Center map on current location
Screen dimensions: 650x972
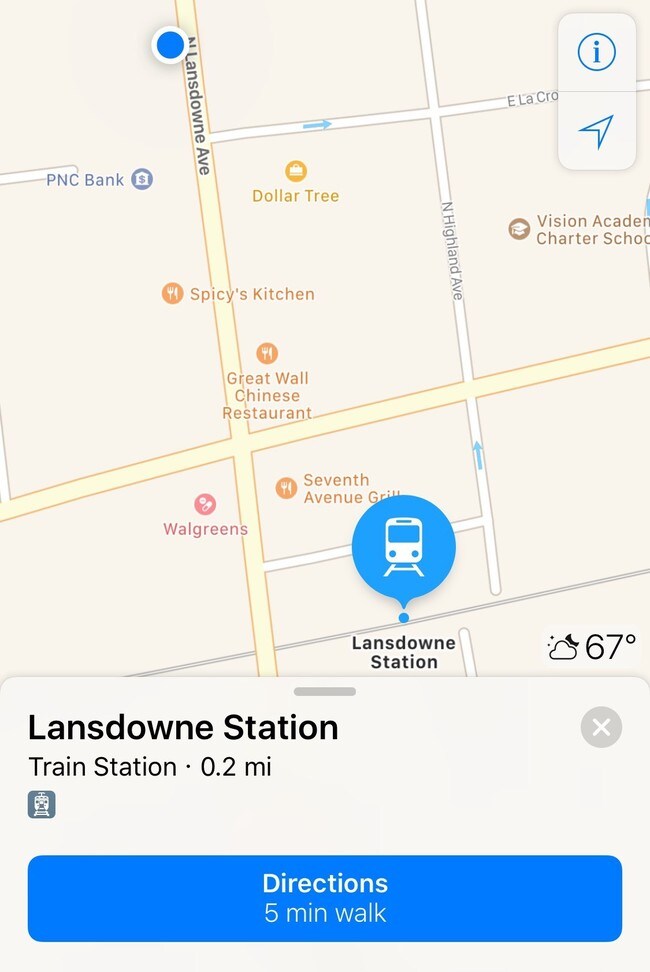[x=596, y=131]
